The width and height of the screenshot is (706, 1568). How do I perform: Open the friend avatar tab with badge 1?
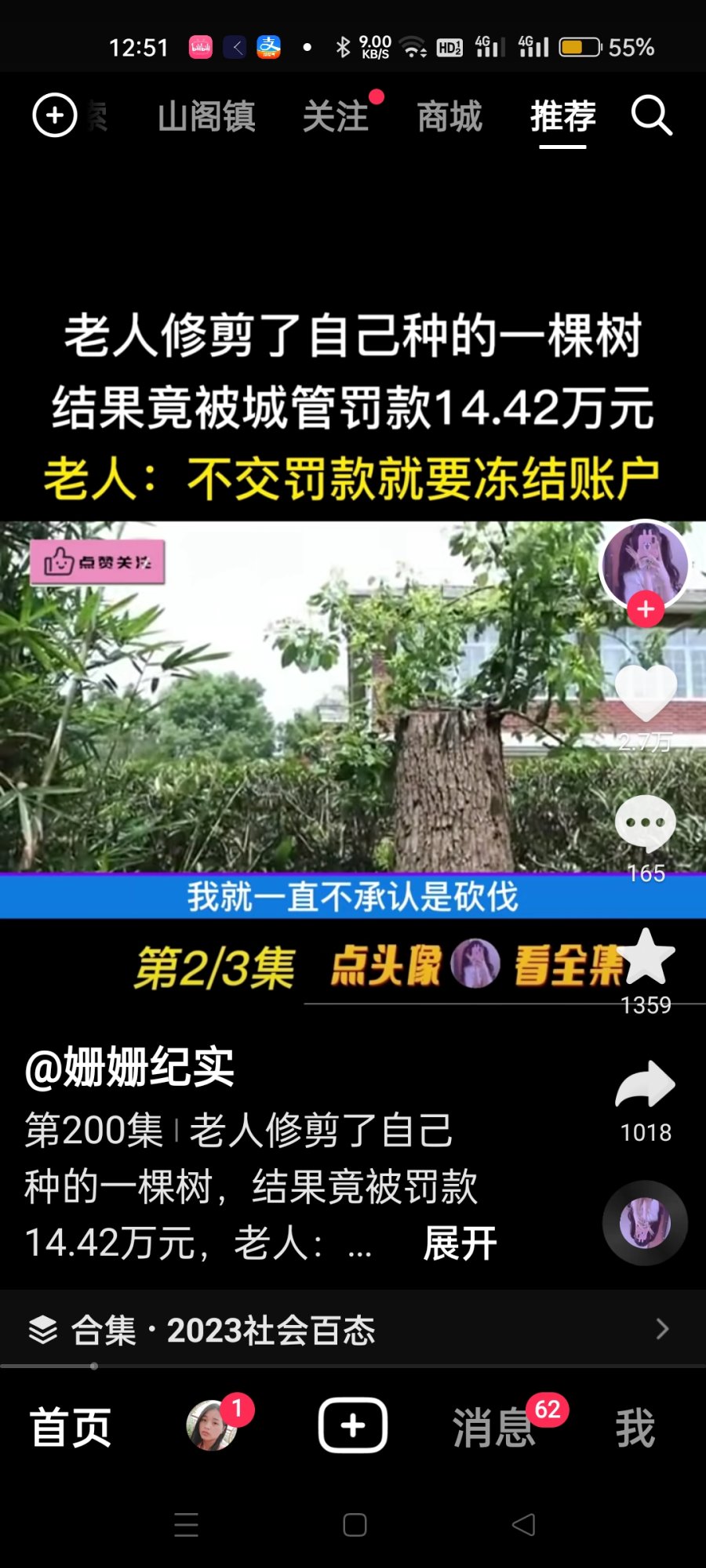[x=212, y=1425]
